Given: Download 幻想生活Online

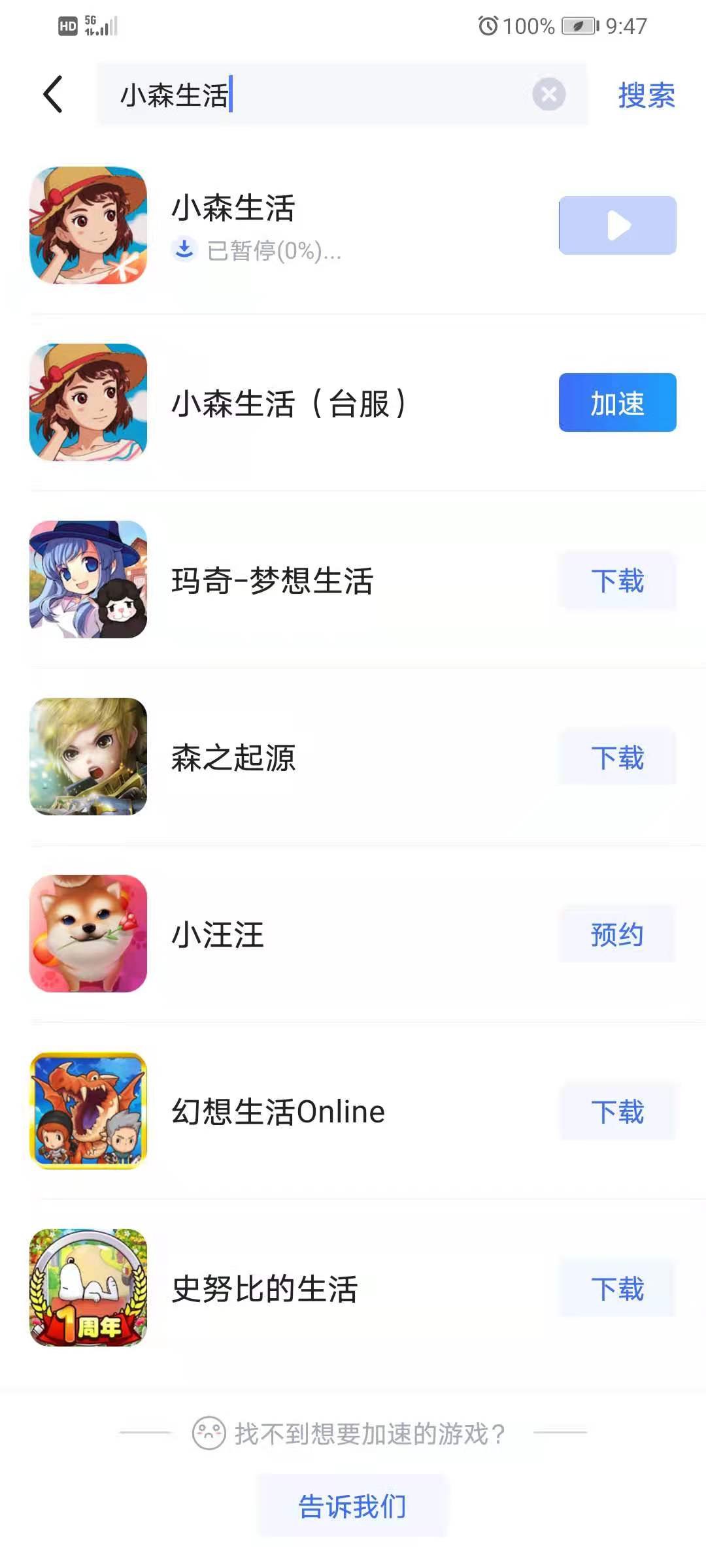Looking at the screenshot, I should [617, 1111].
